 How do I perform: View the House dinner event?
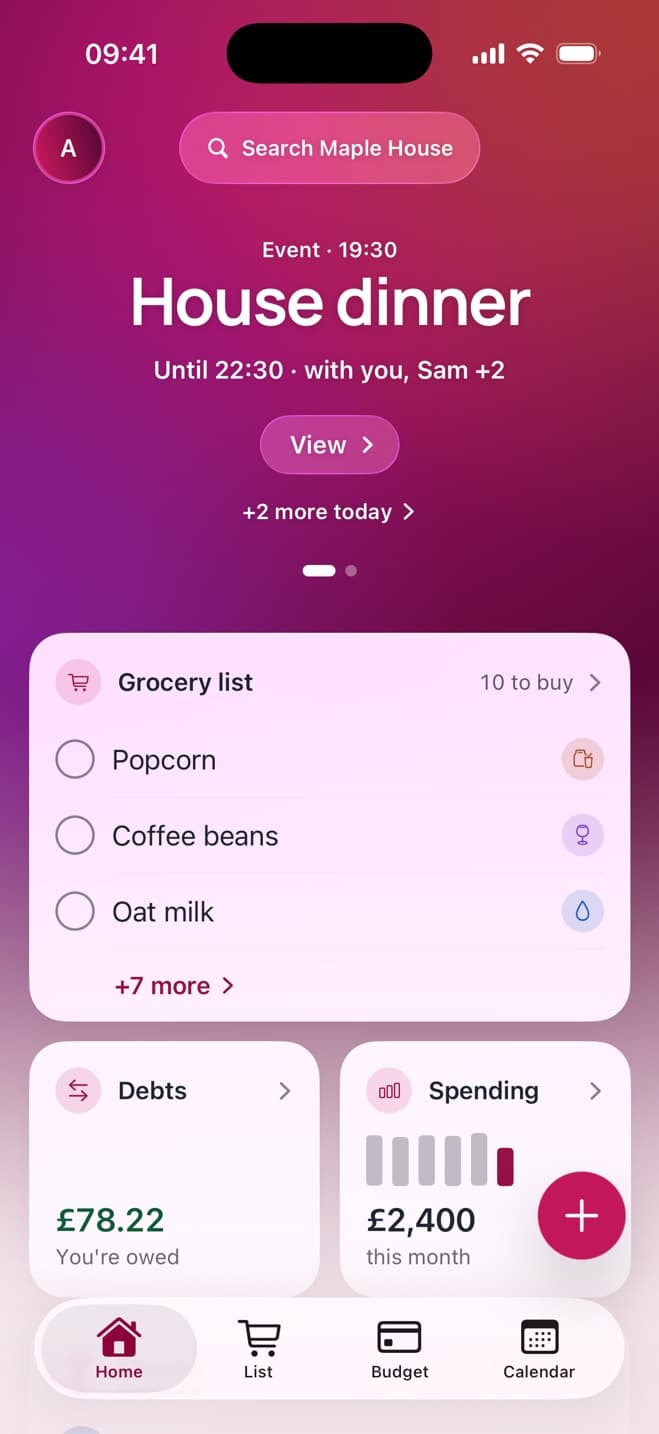point(330,445)
